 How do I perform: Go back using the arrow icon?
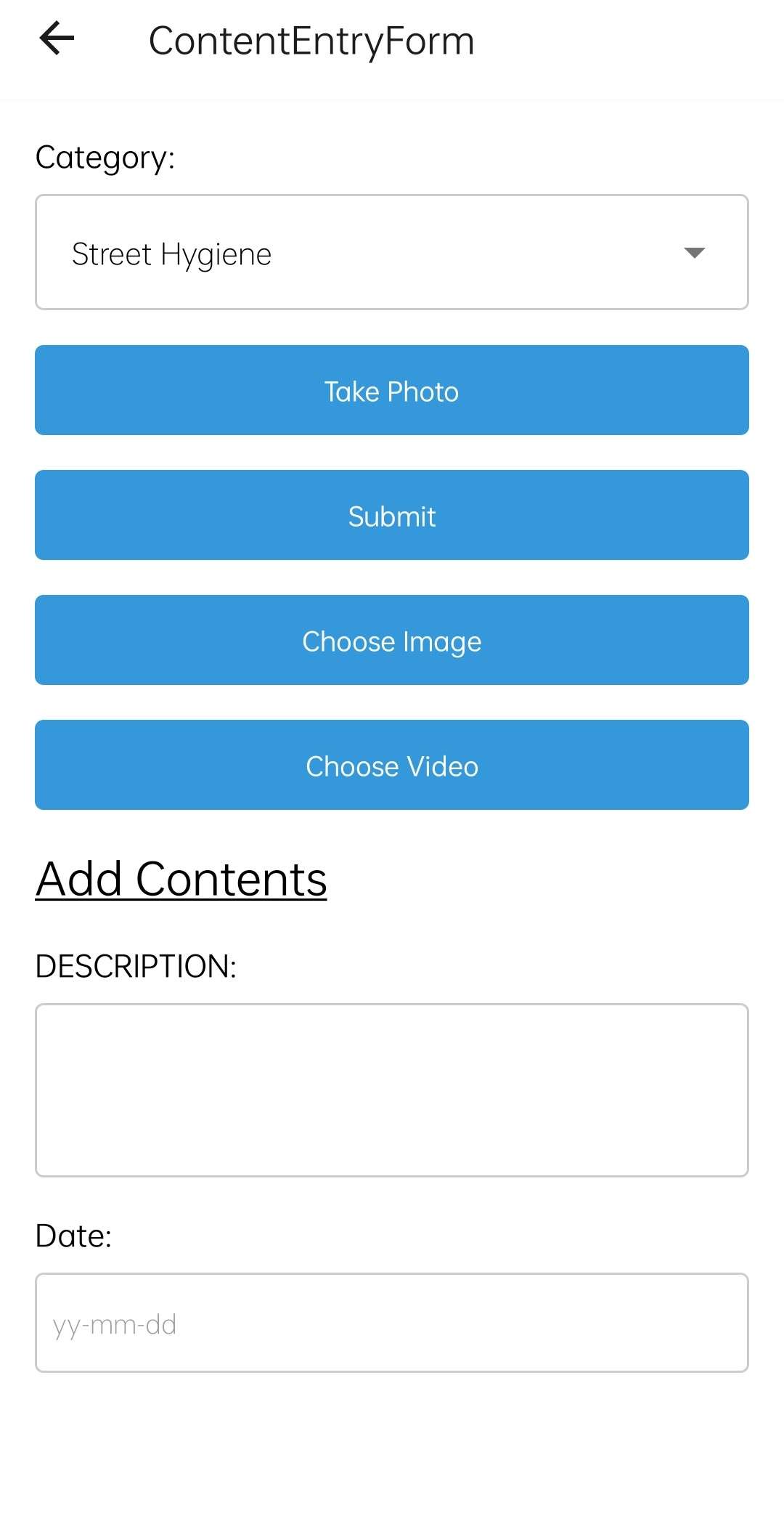pos(57,38)
